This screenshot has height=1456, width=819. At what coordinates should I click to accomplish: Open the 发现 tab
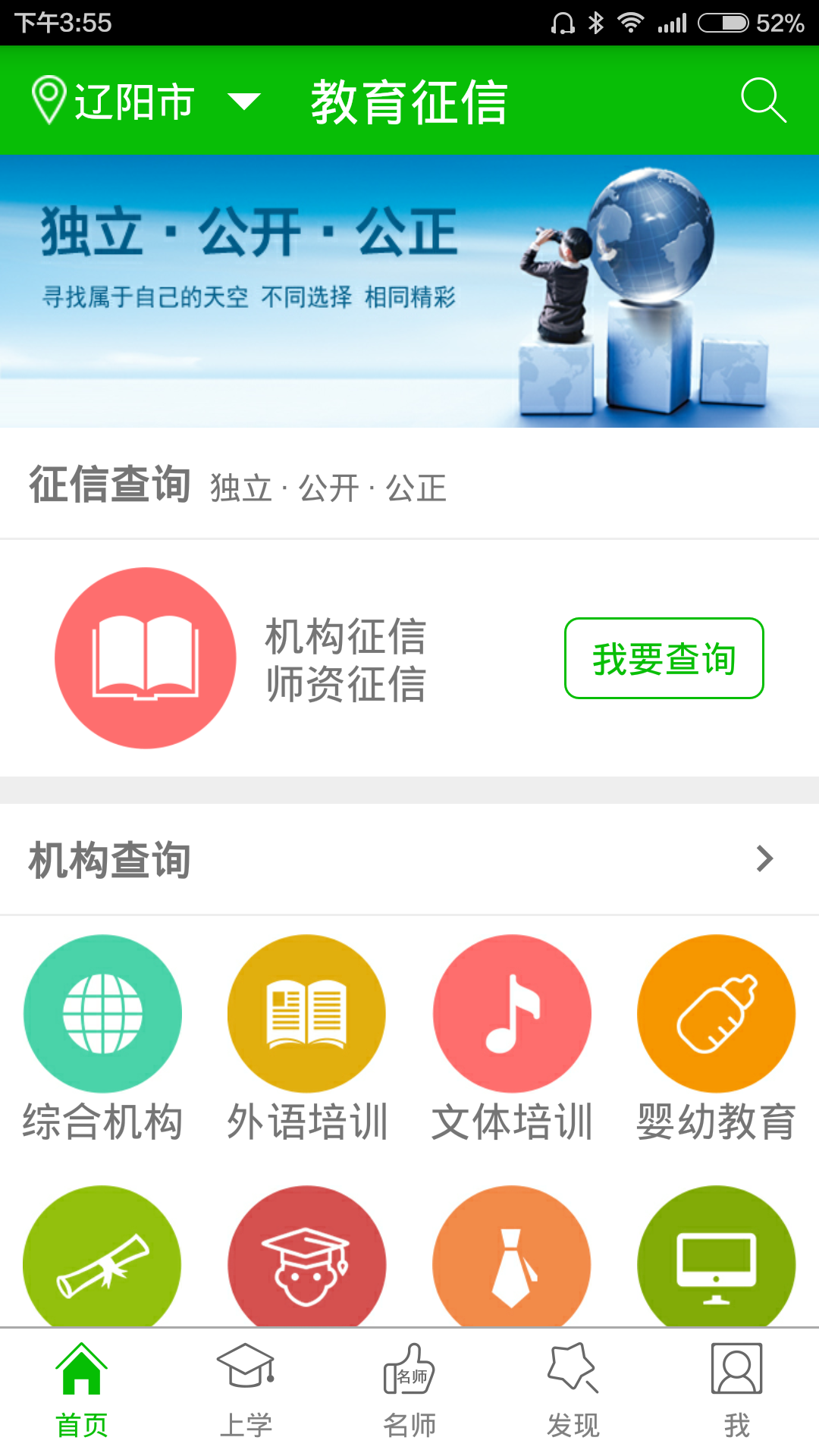coord(573,1391)
